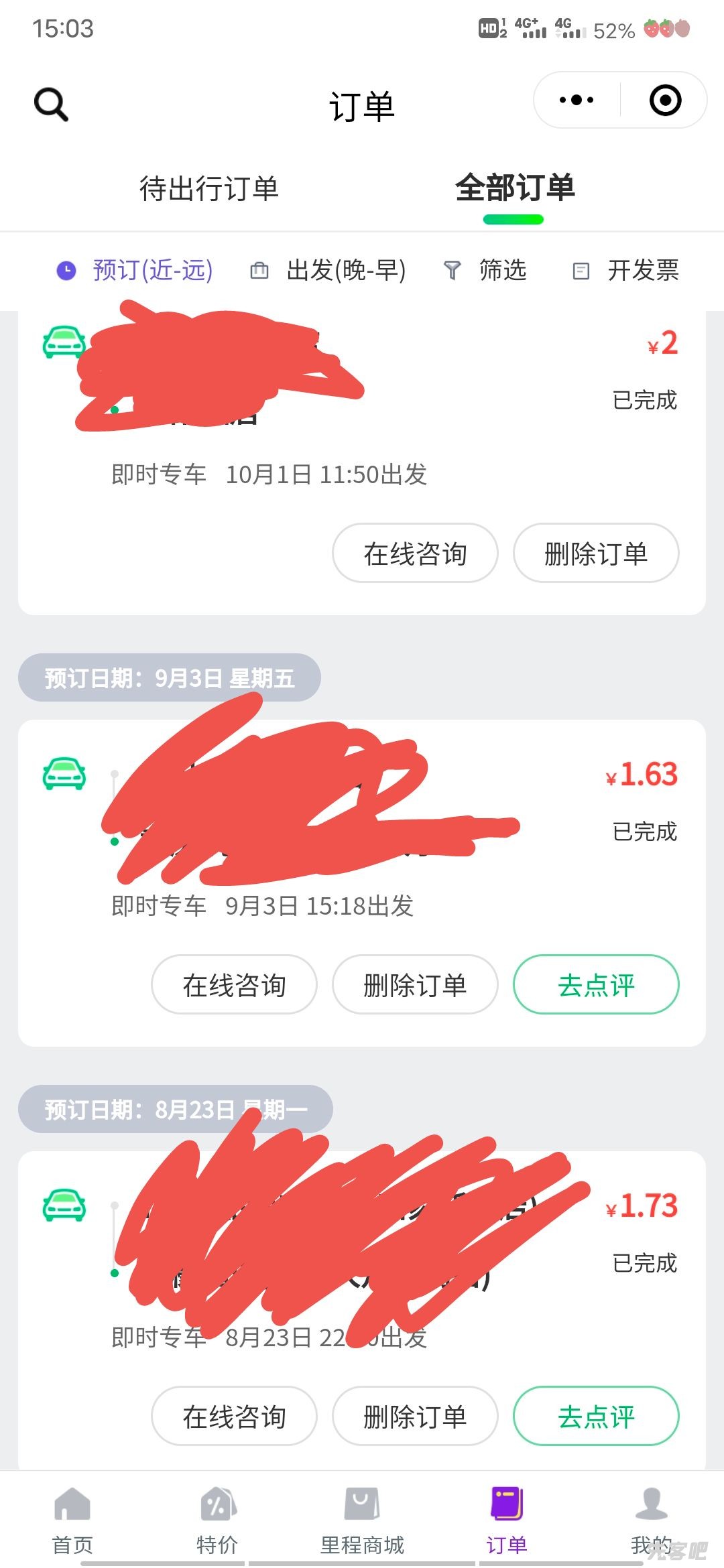
Task: Delete the 9月3日 15:18 order
Action: tap(415, 985)
